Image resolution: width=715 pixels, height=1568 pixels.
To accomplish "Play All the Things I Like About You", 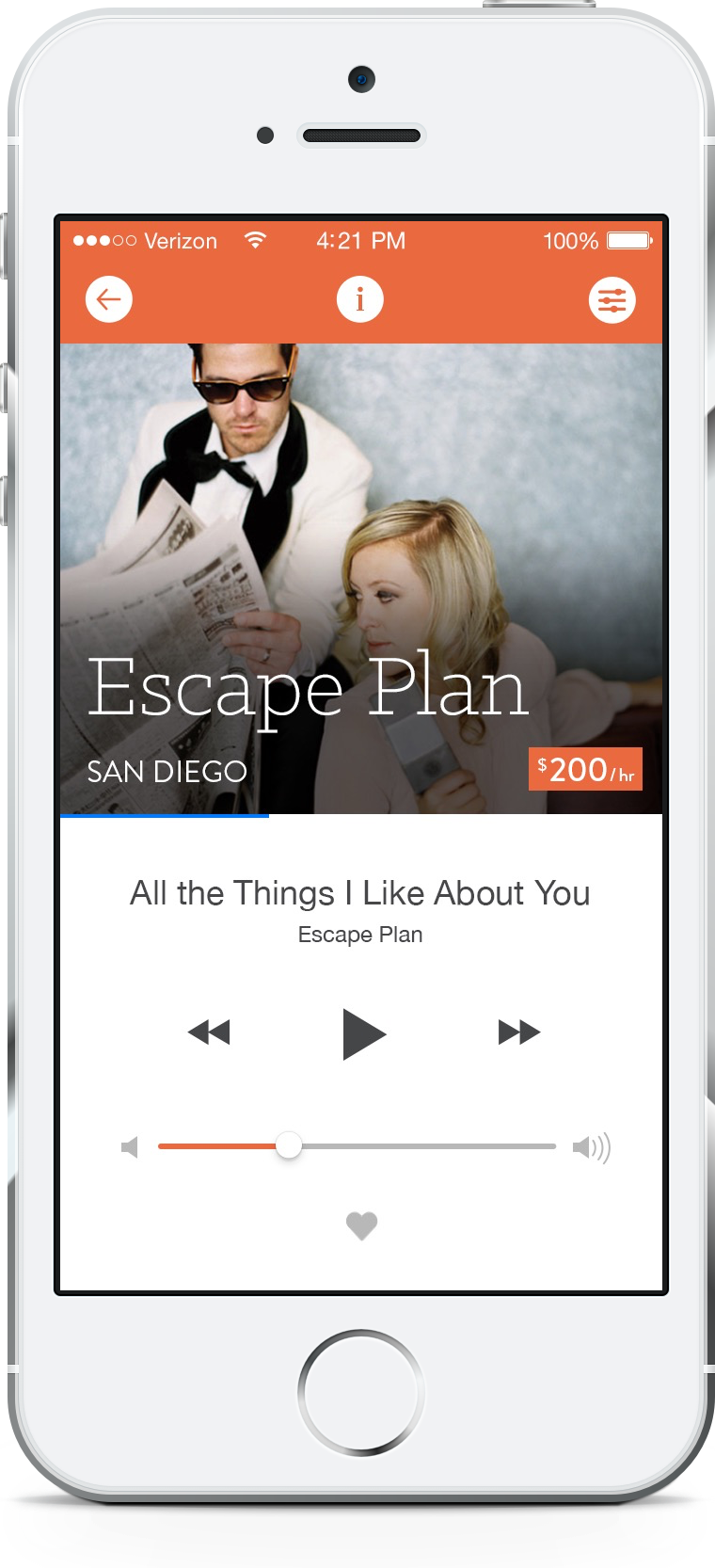I will [364, 1034].
